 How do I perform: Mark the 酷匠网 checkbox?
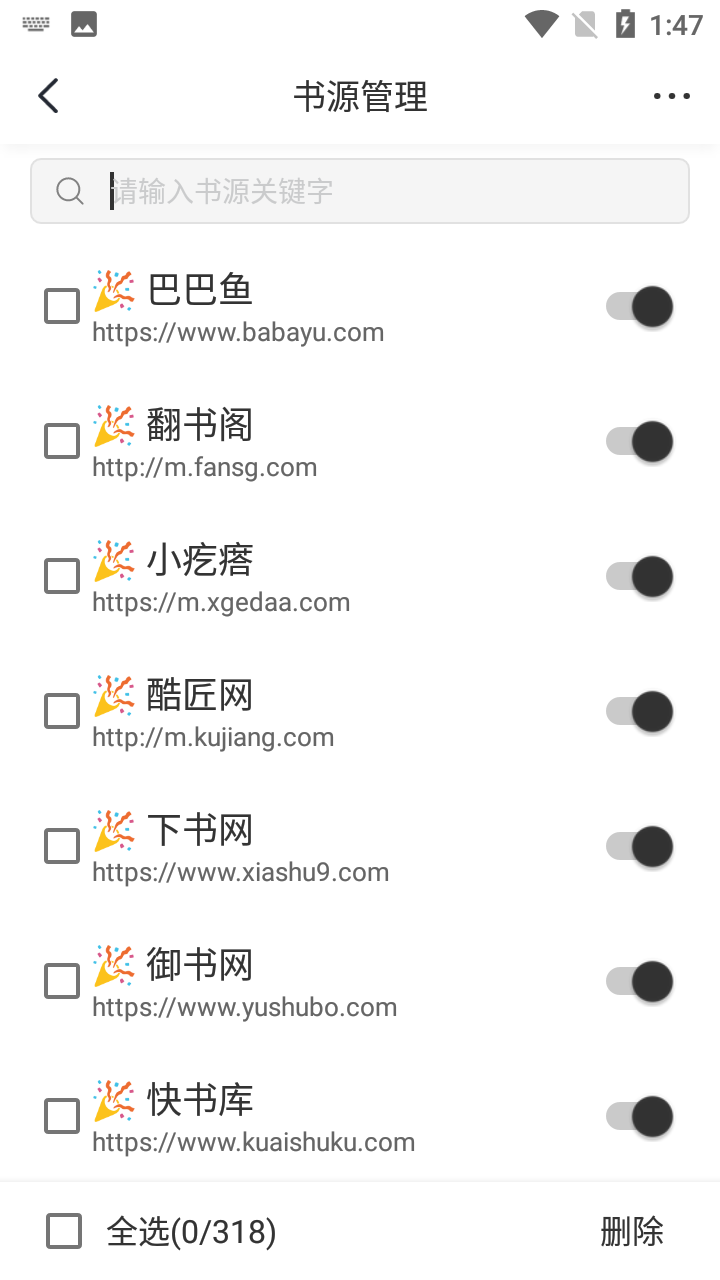(x=62, y=711)
